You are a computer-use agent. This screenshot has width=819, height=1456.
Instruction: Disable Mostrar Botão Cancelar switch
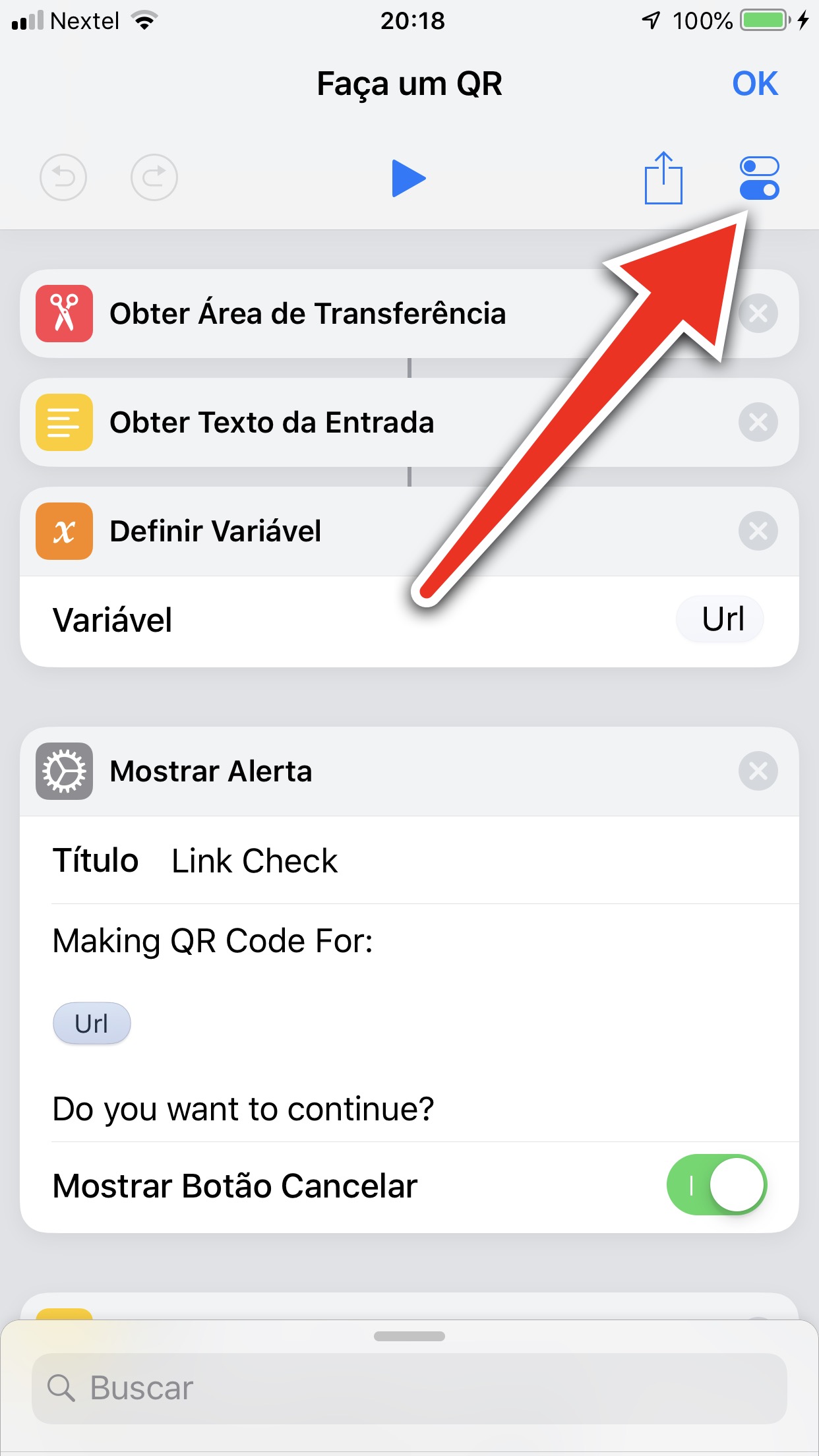click(x=716, y=1185)
